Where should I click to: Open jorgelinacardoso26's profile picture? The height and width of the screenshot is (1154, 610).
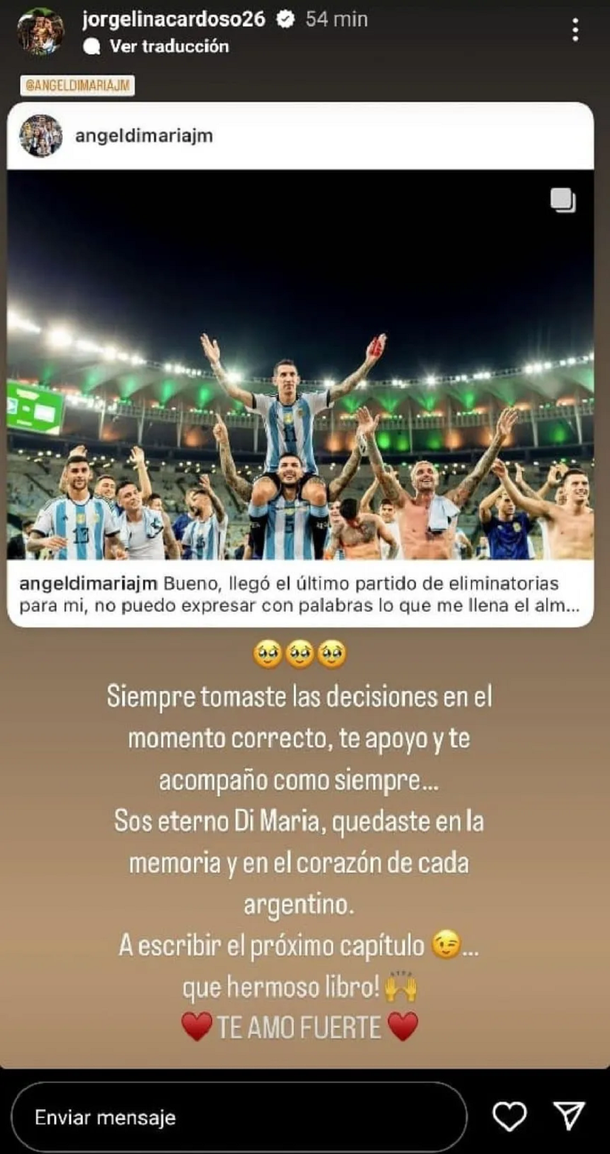coord(41,32)
